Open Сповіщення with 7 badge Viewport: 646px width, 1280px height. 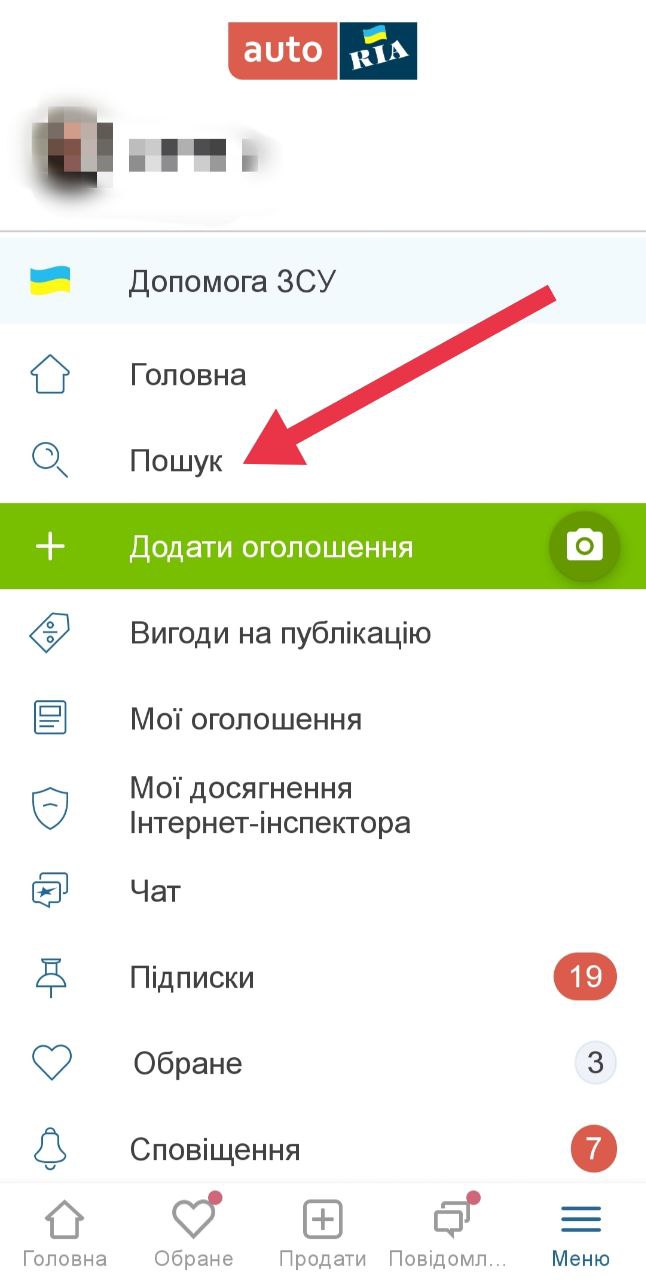tap(215, 1149)
